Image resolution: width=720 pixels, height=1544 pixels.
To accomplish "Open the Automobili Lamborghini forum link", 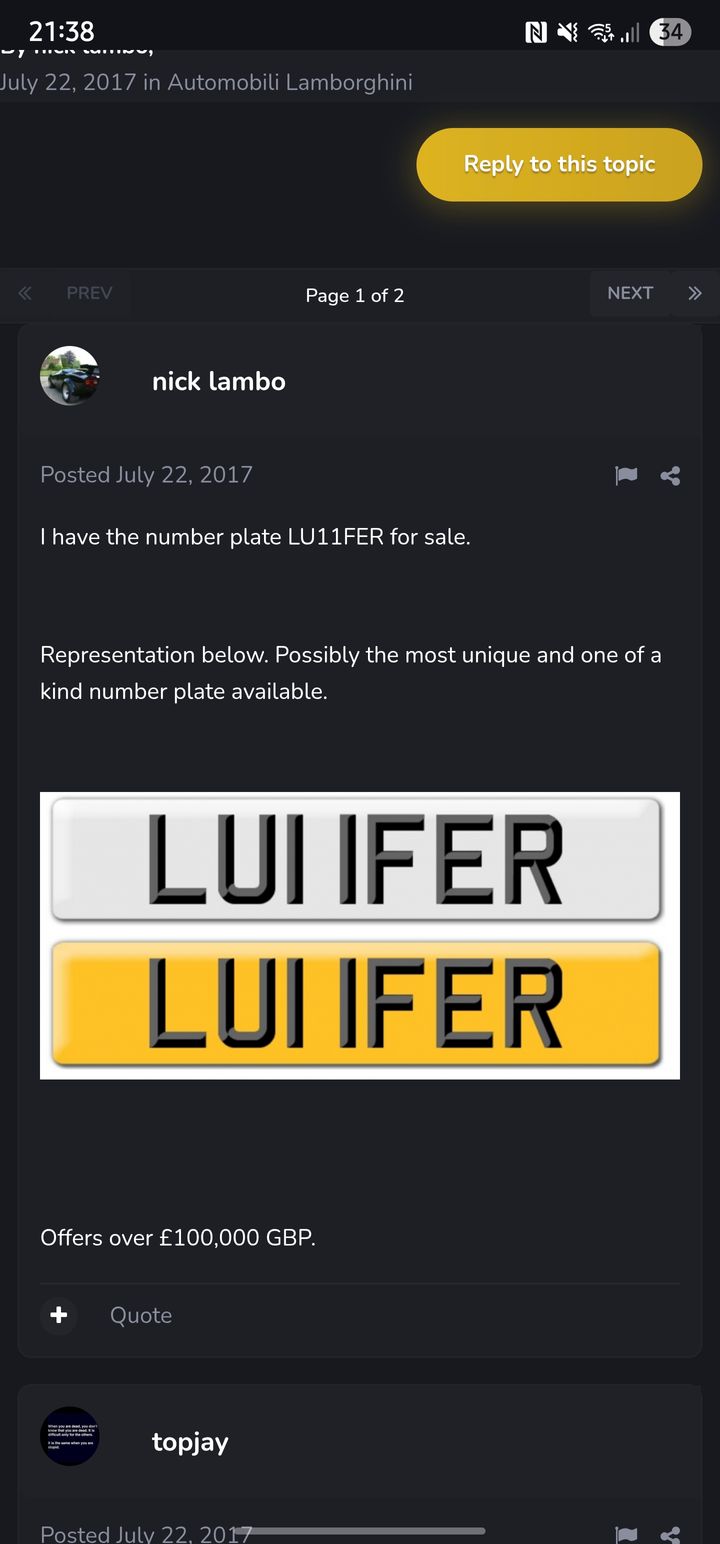I will point(290,82).
